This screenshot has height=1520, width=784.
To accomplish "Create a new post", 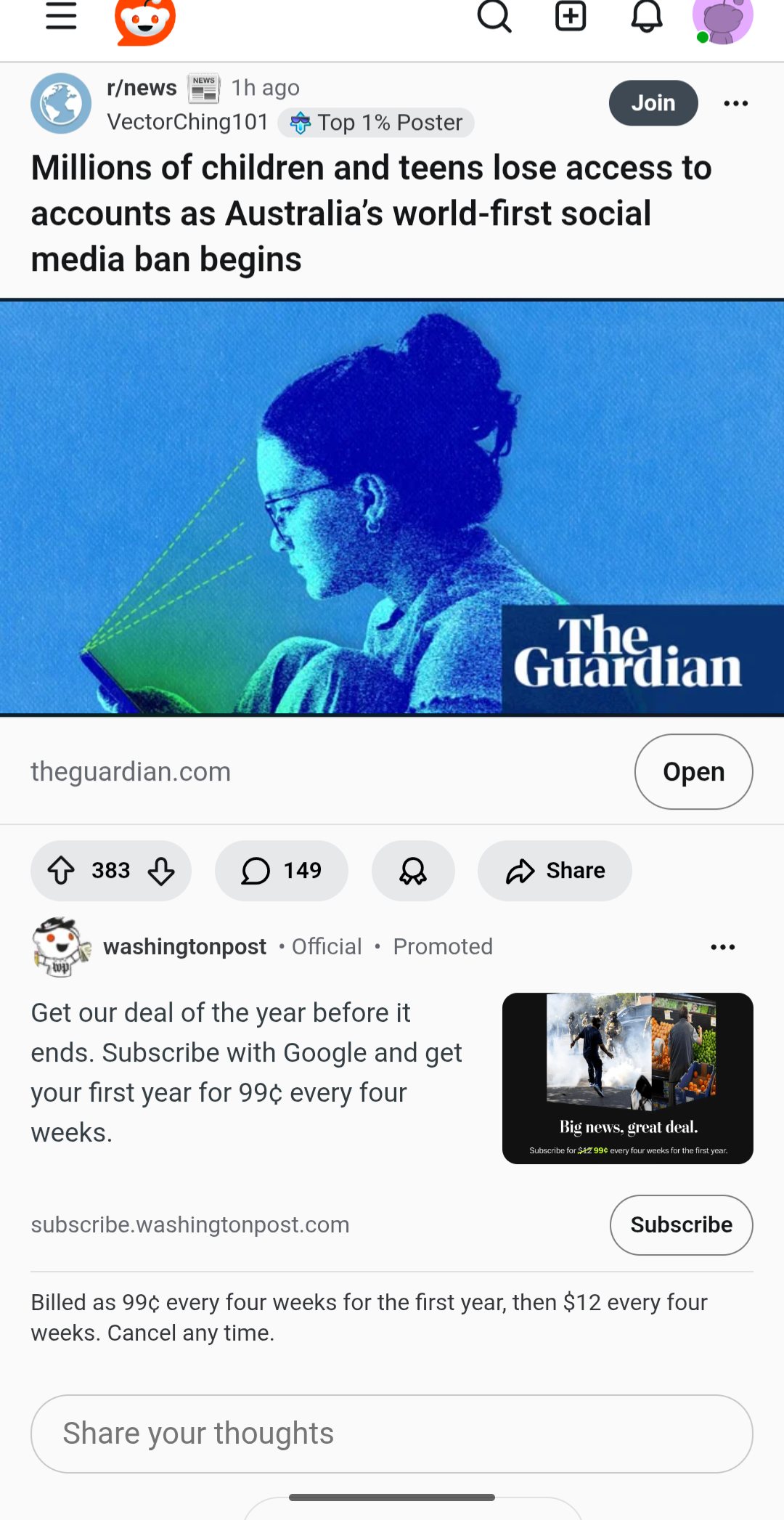I will coord(571,16).
